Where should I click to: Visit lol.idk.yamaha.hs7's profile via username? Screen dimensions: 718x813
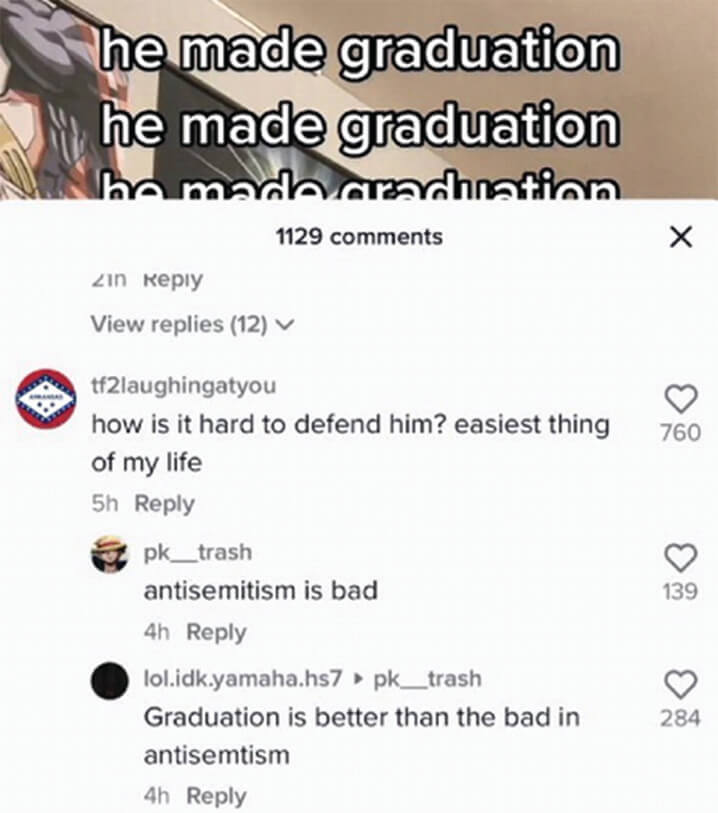244,679
